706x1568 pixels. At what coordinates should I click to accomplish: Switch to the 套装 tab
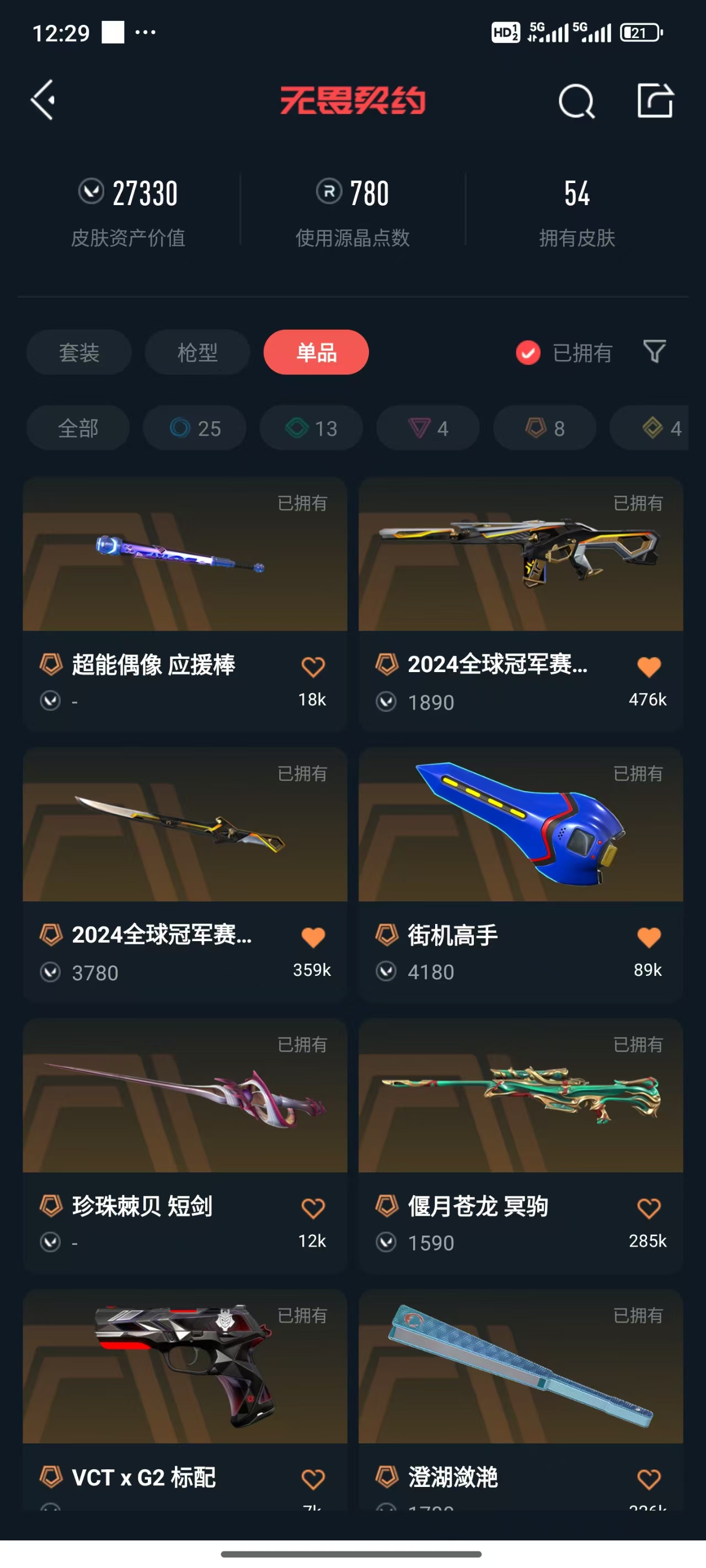click(79, 352)
